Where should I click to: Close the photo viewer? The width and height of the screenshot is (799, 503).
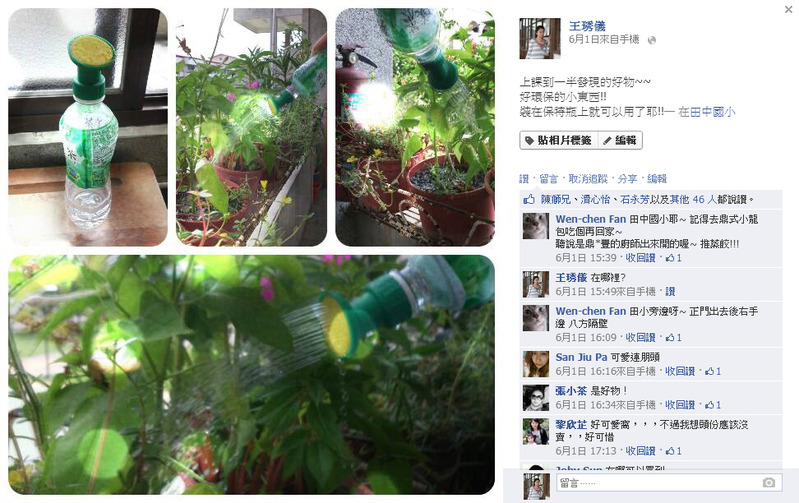(788, 10)
